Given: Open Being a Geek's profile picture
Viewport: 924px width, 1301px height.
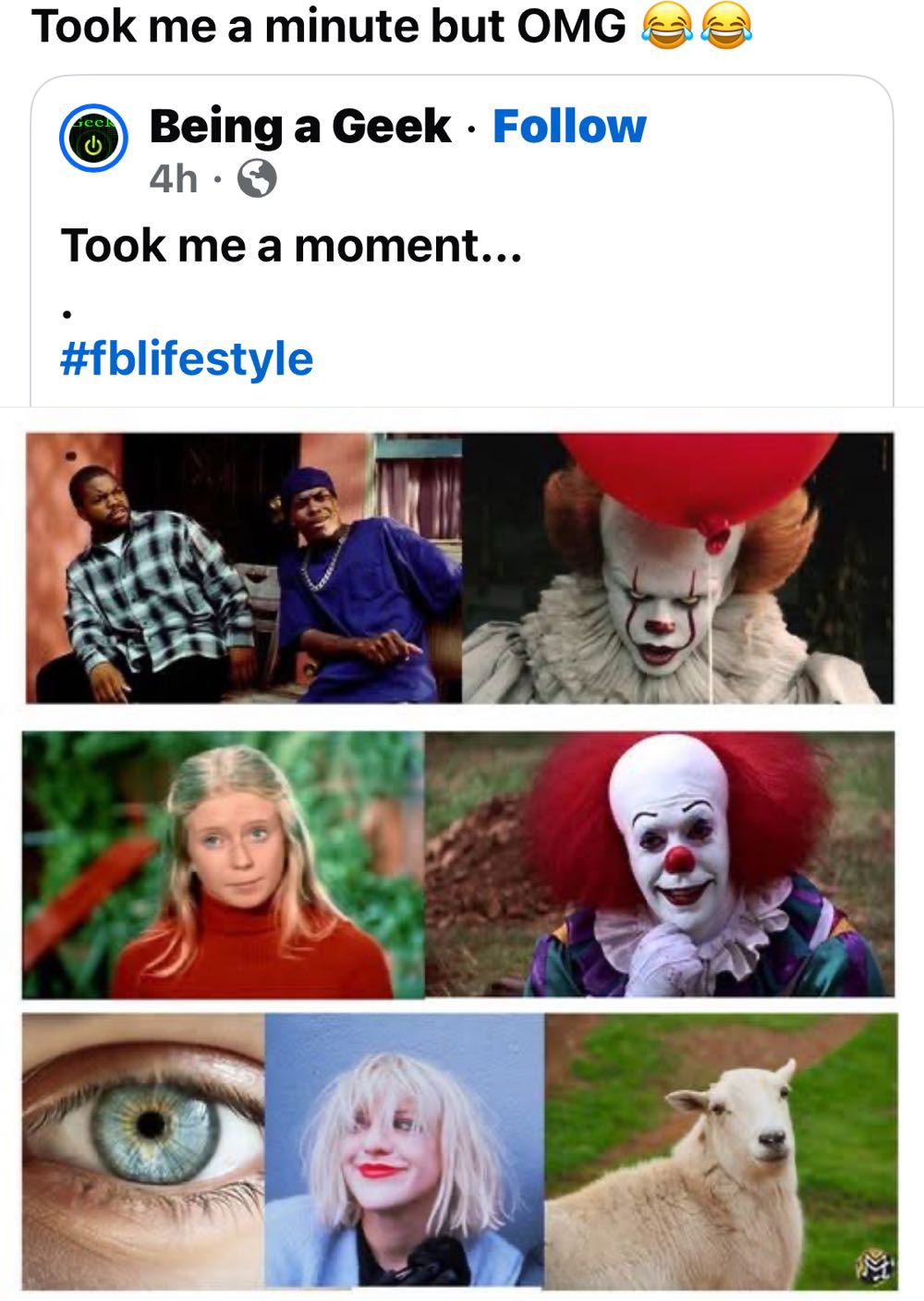Looking at the screenshot, I should (93, 140).
